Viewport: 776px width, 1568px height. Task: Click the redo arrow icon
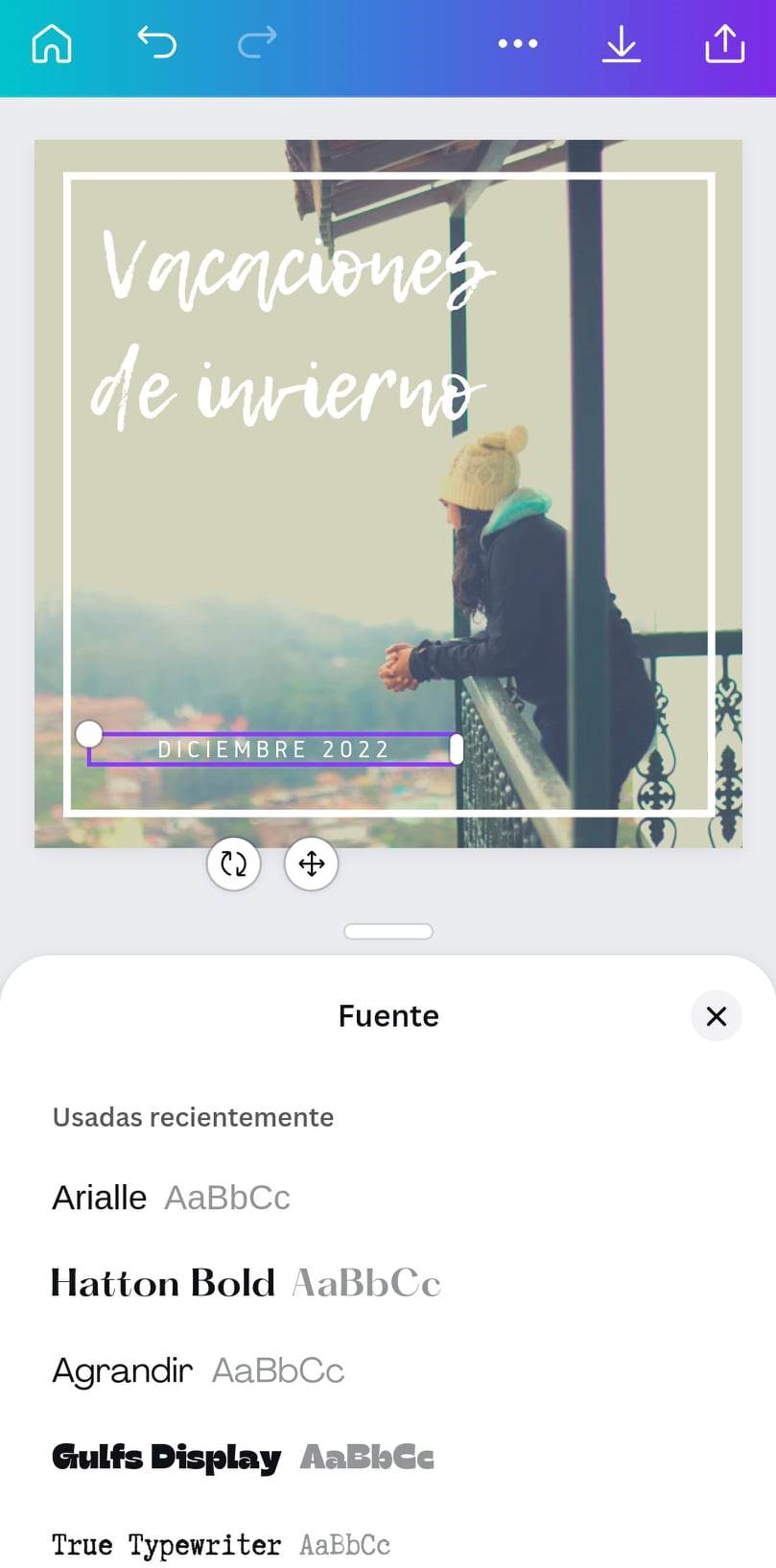click(256, 44)
